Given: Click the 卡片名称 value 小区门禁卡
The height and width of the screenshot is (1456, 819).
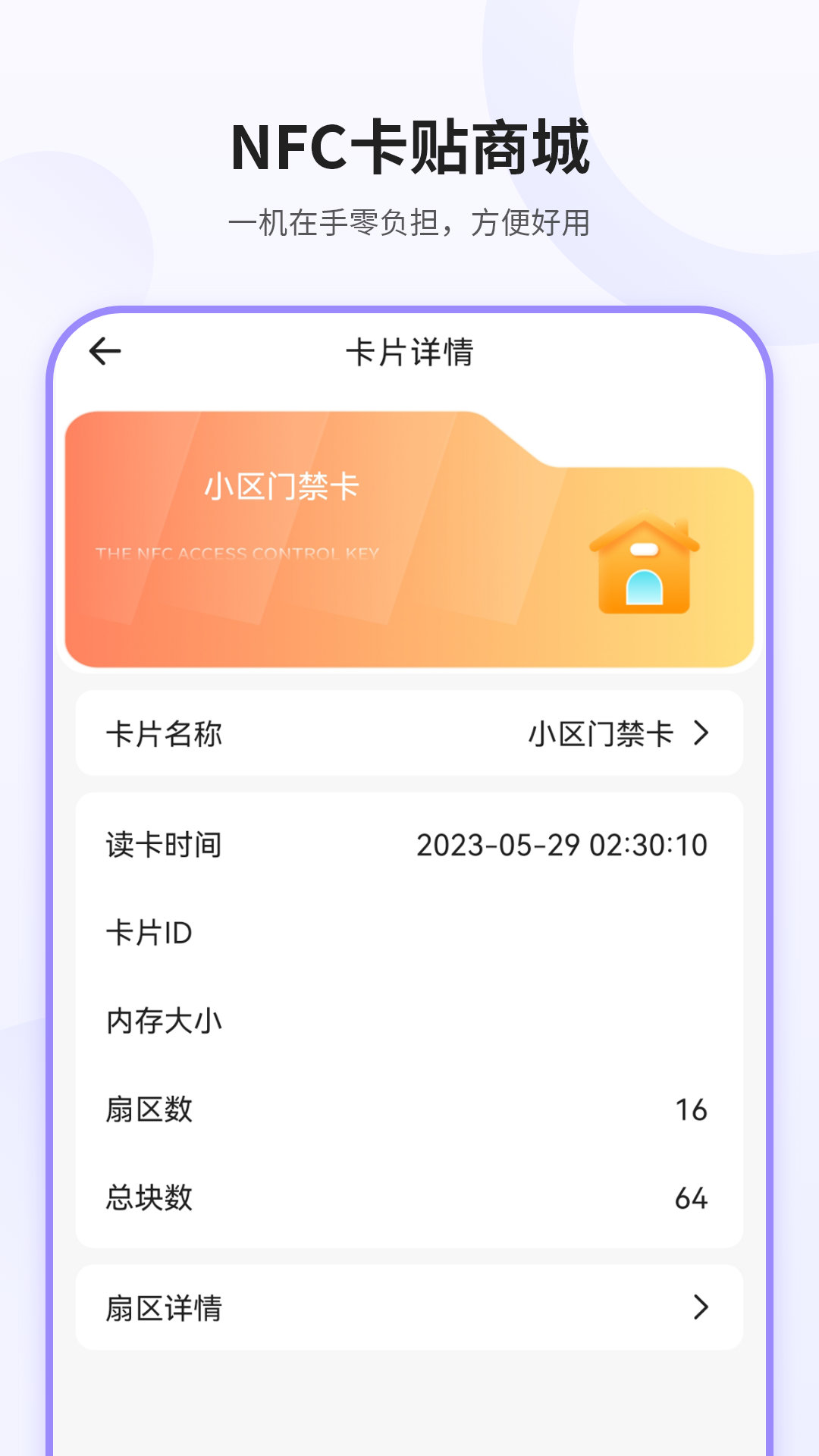Looking at the screenshot, I should 601,733.
